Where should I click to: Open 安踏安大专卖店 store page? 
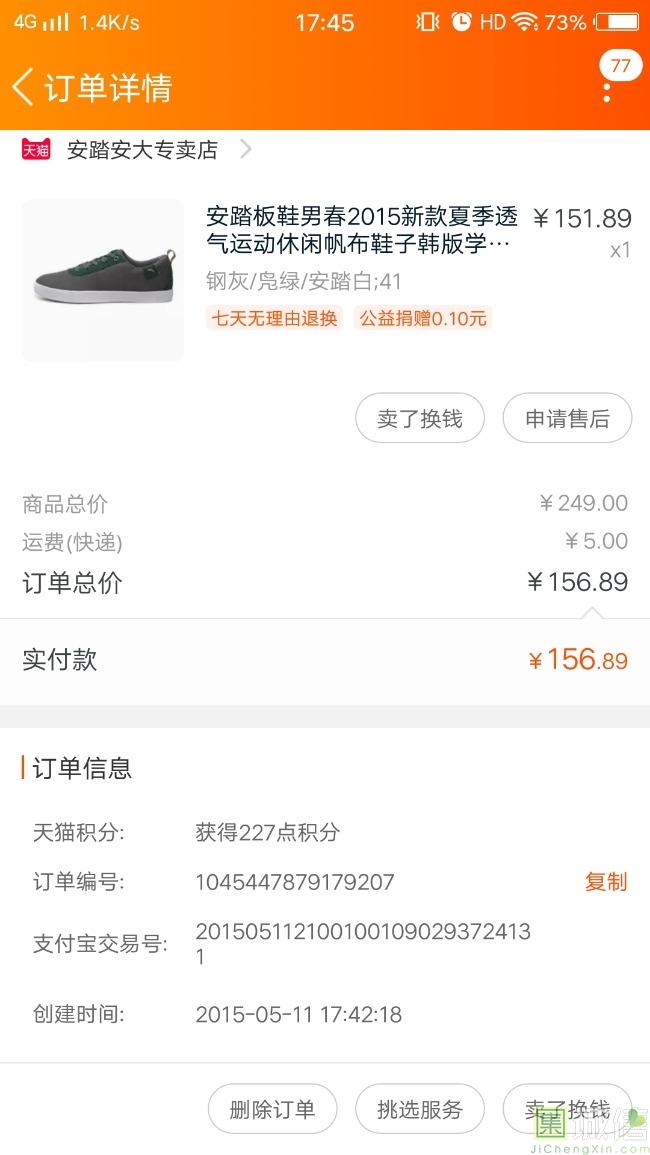[142, 150]
